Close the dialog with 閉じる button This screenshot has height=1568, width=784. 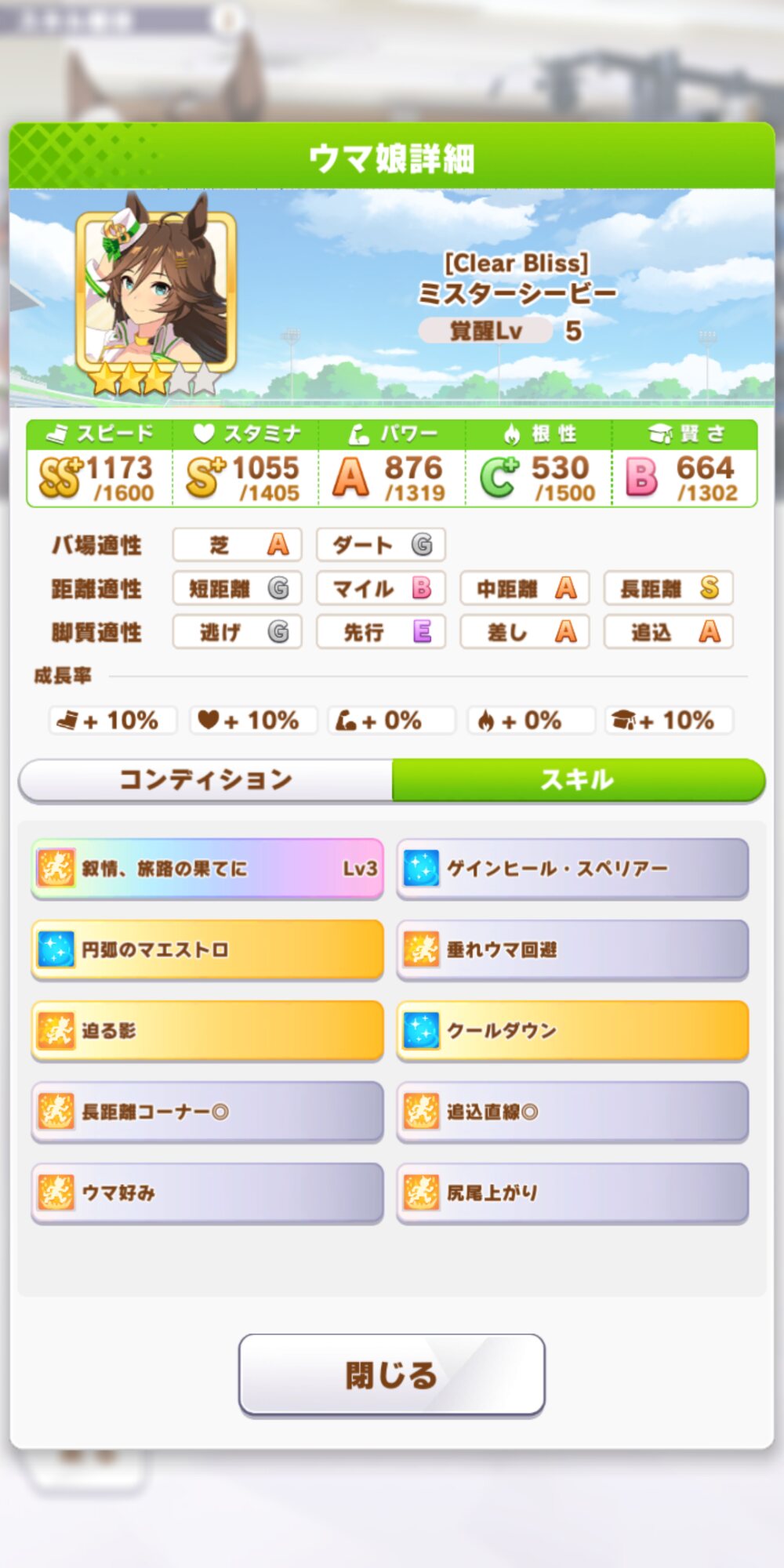391,1374
